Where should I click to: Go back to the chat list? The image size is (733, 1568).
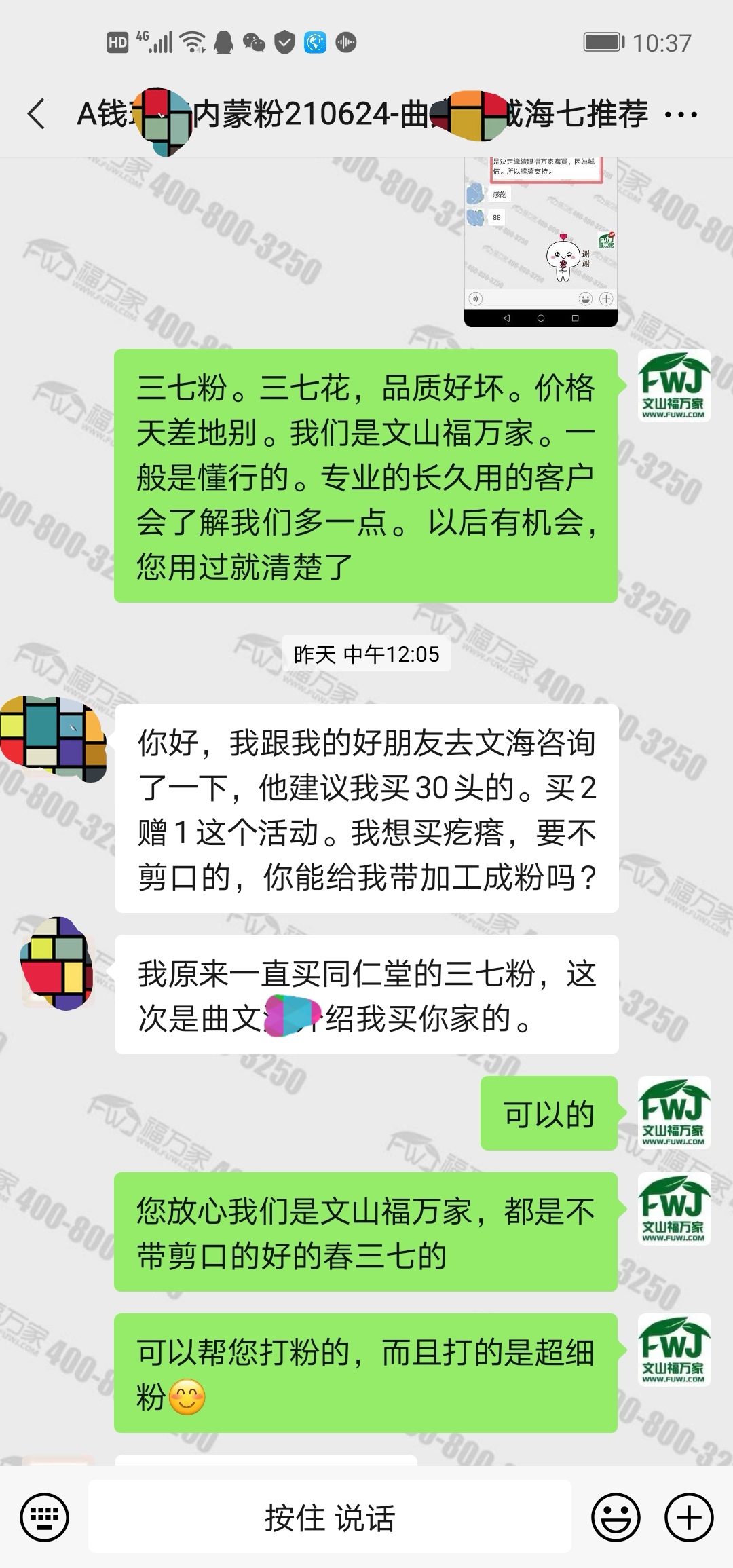click(x=37, y=113)
